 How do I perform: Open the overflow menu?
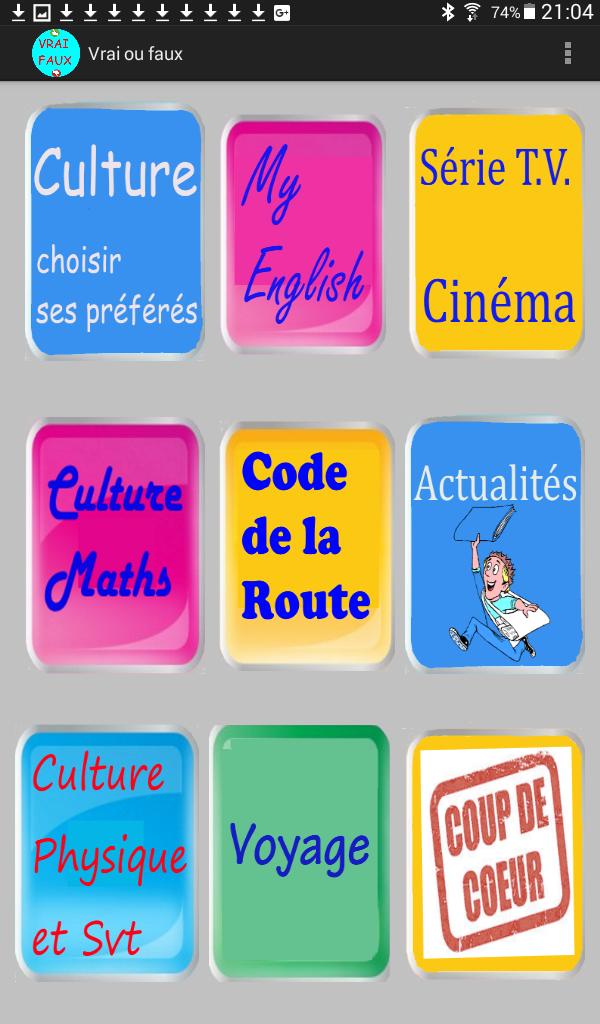point(568,53)
